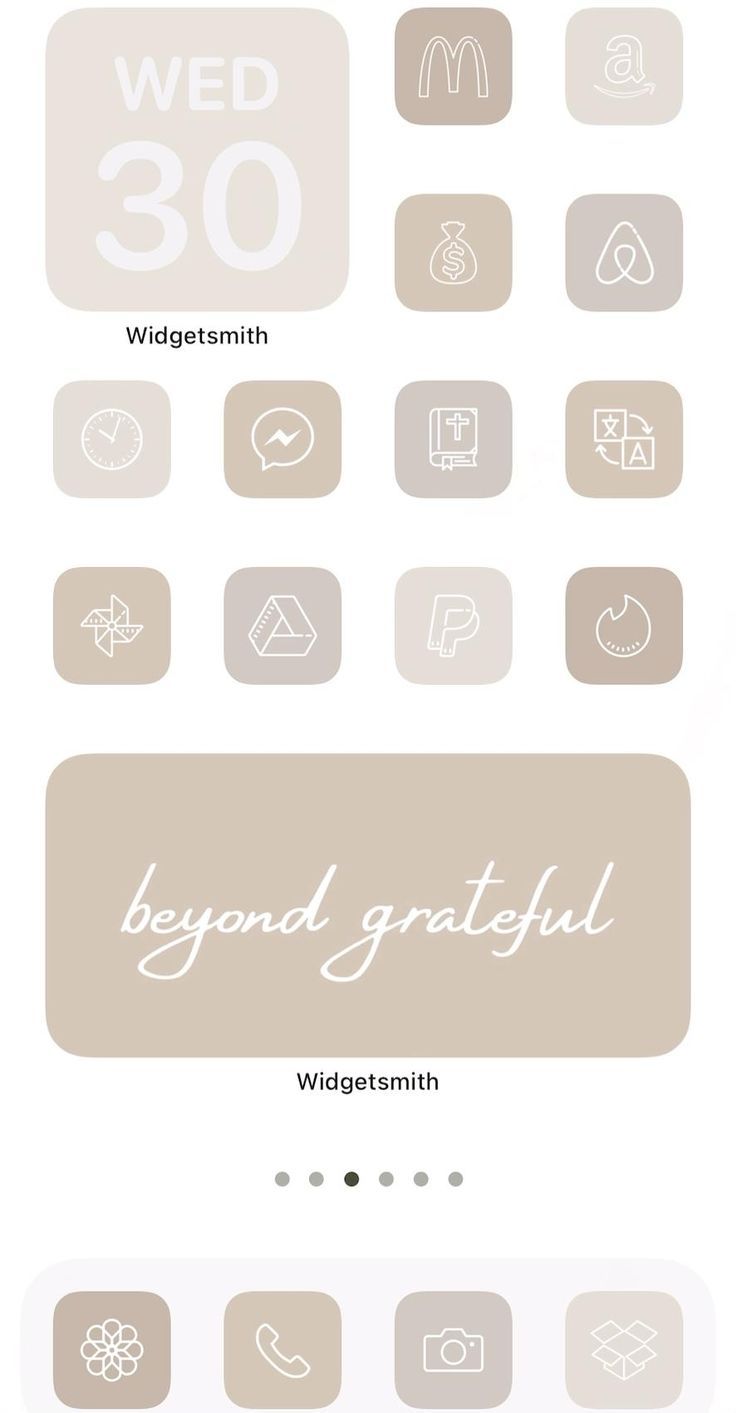Open the Bible app icon
This screenshot has height=1413, width=736.
click(x=453, y=439)
